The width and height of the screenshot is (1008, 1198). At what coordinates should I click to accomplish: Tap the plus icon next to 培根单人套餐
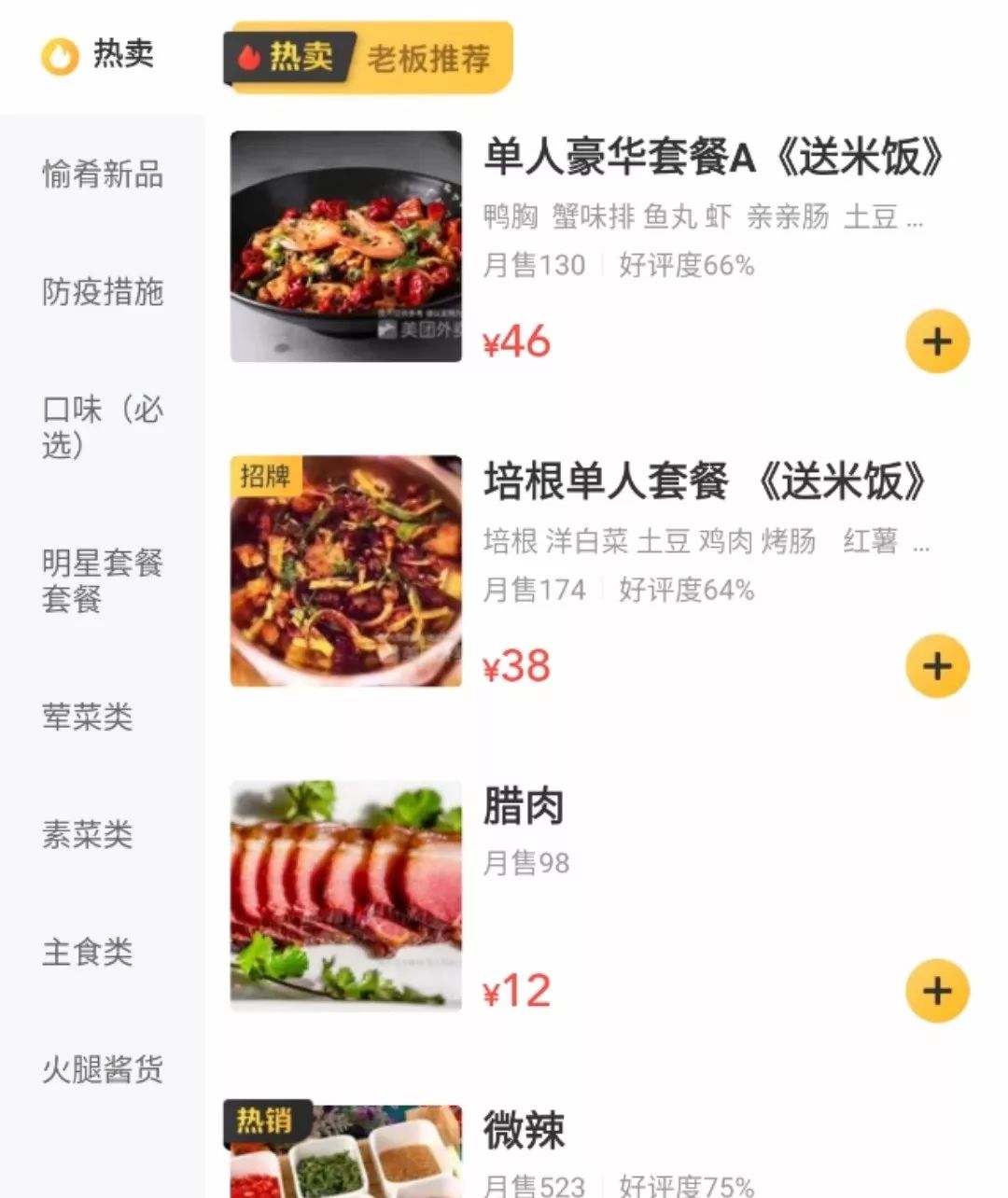(x=936, y=665)
